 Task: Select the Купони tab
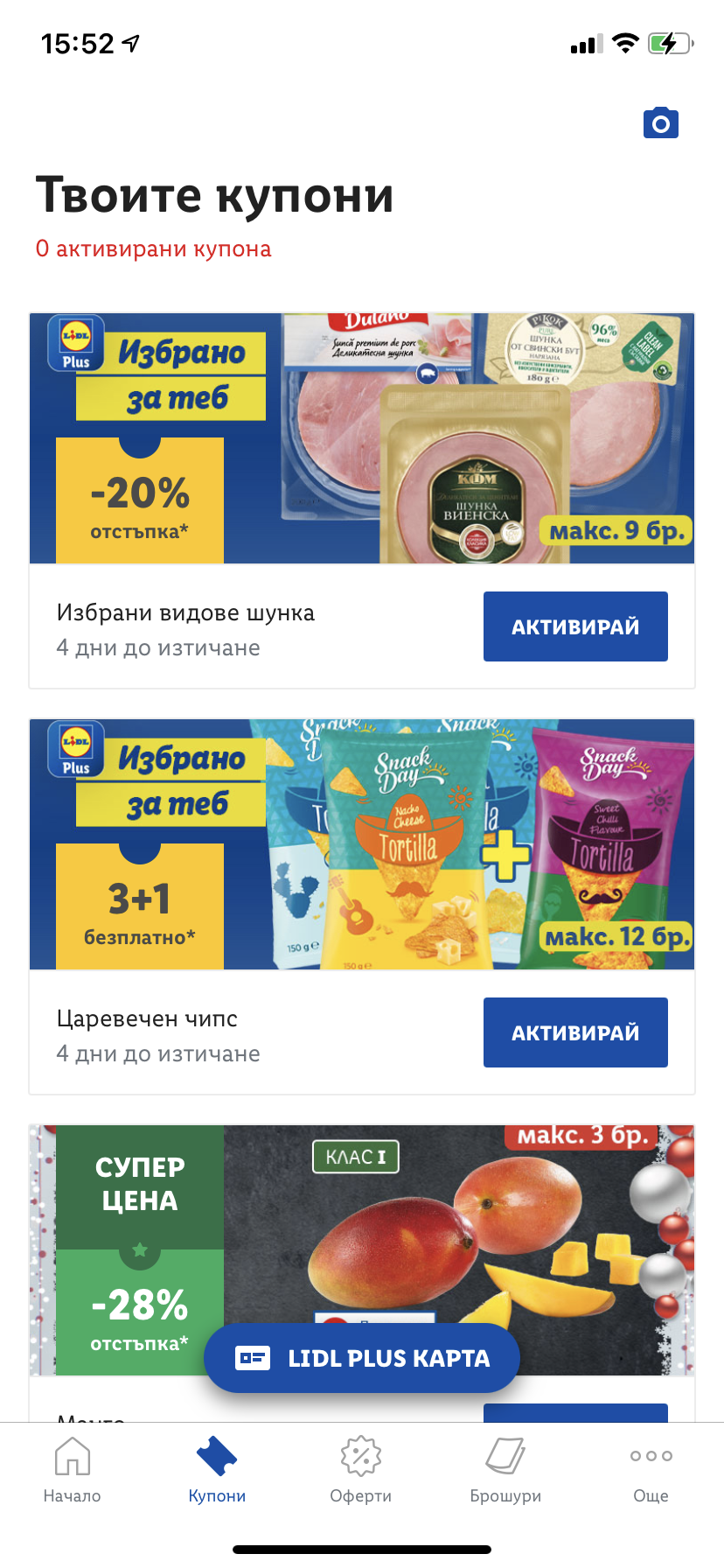pyautogui.click(x=217, y=1470)
